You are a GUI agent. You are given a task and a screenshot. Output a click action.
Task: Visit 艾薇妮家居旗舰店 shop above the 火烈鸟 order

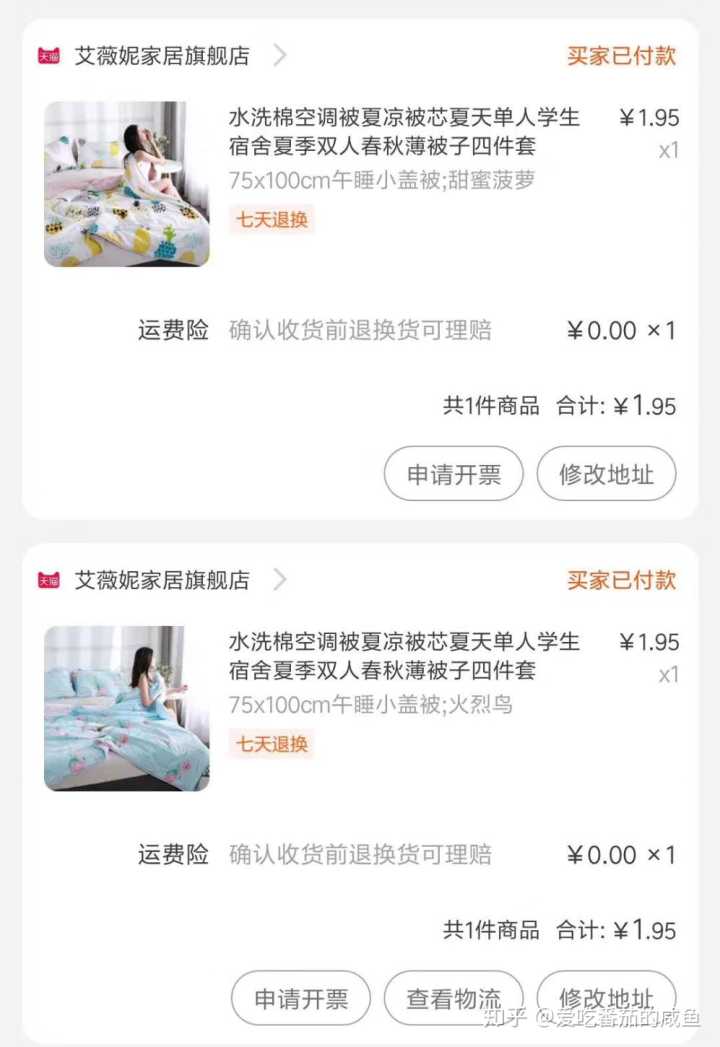coord(162,580)
